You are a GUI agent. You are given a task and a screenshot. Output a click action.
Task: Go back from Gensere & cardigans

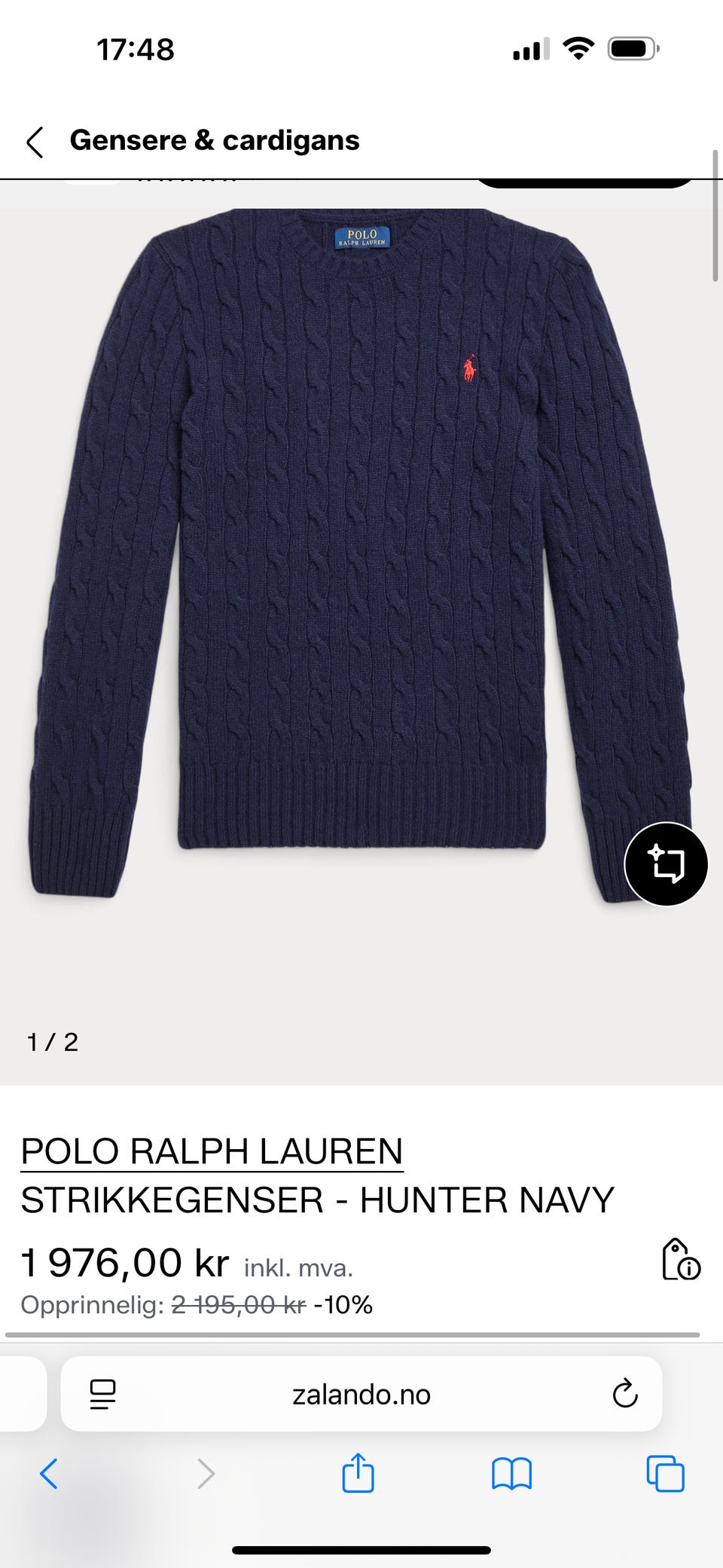click(x=35, y=141)
